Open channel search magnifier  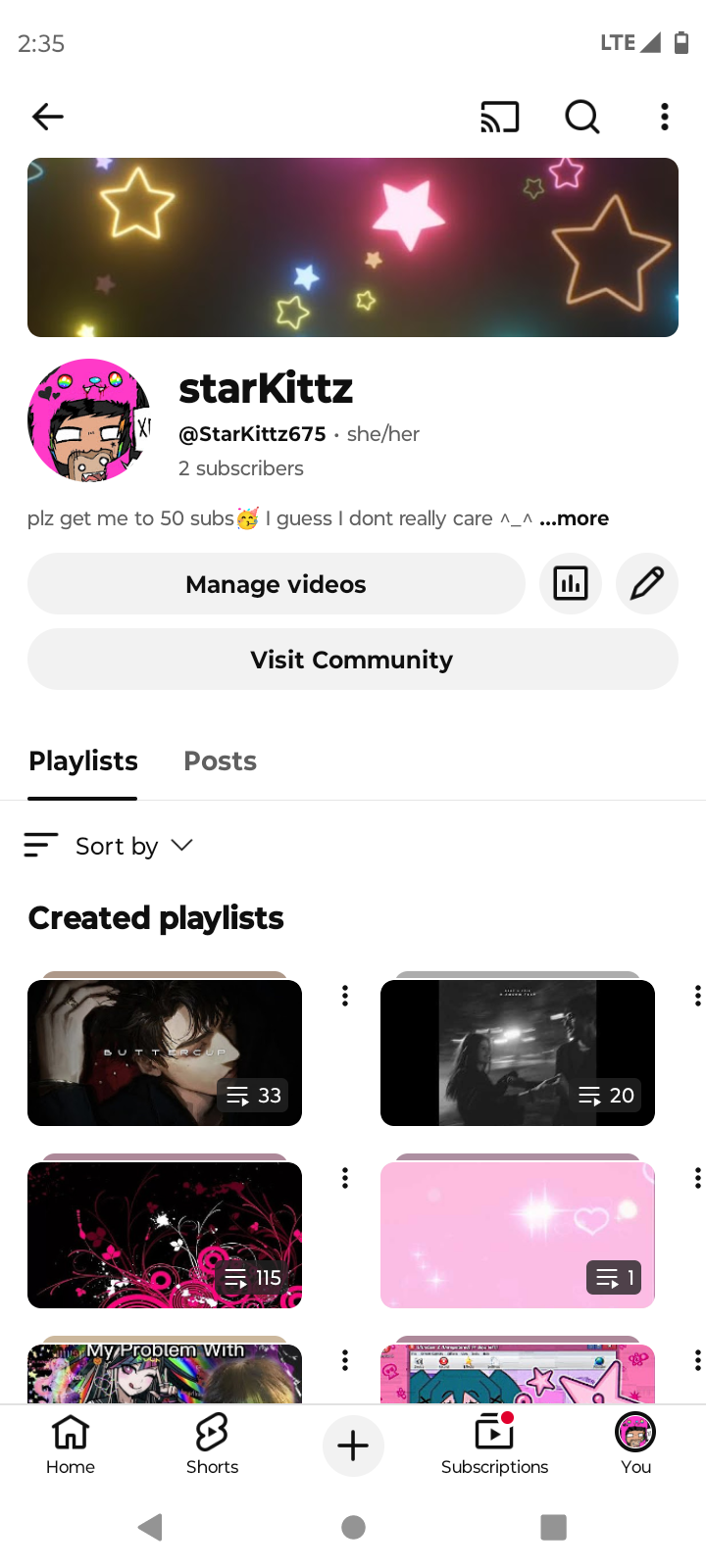[582, 117]
